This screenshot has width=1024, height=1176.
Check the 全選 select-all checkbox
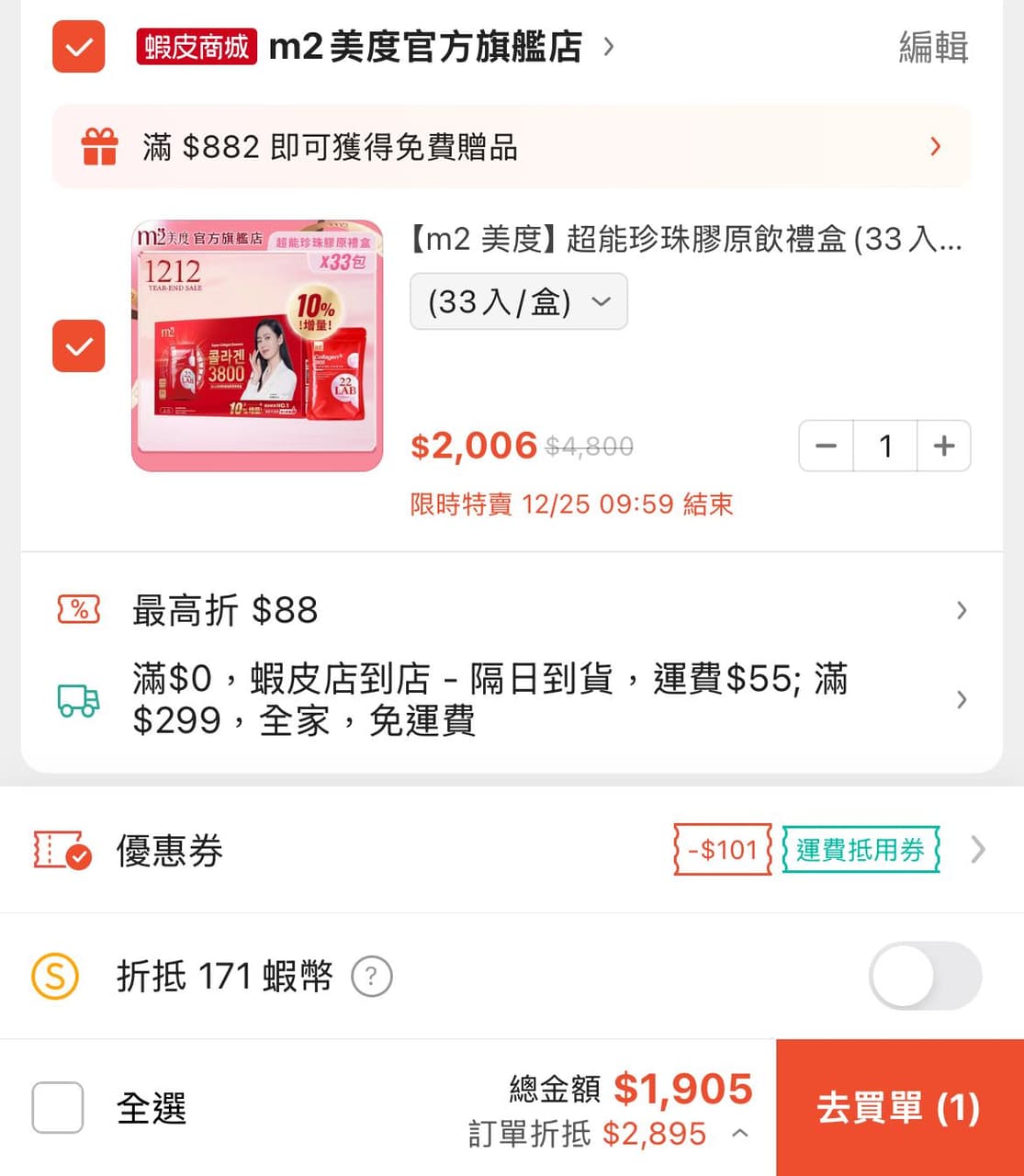tap(57, 1109)
